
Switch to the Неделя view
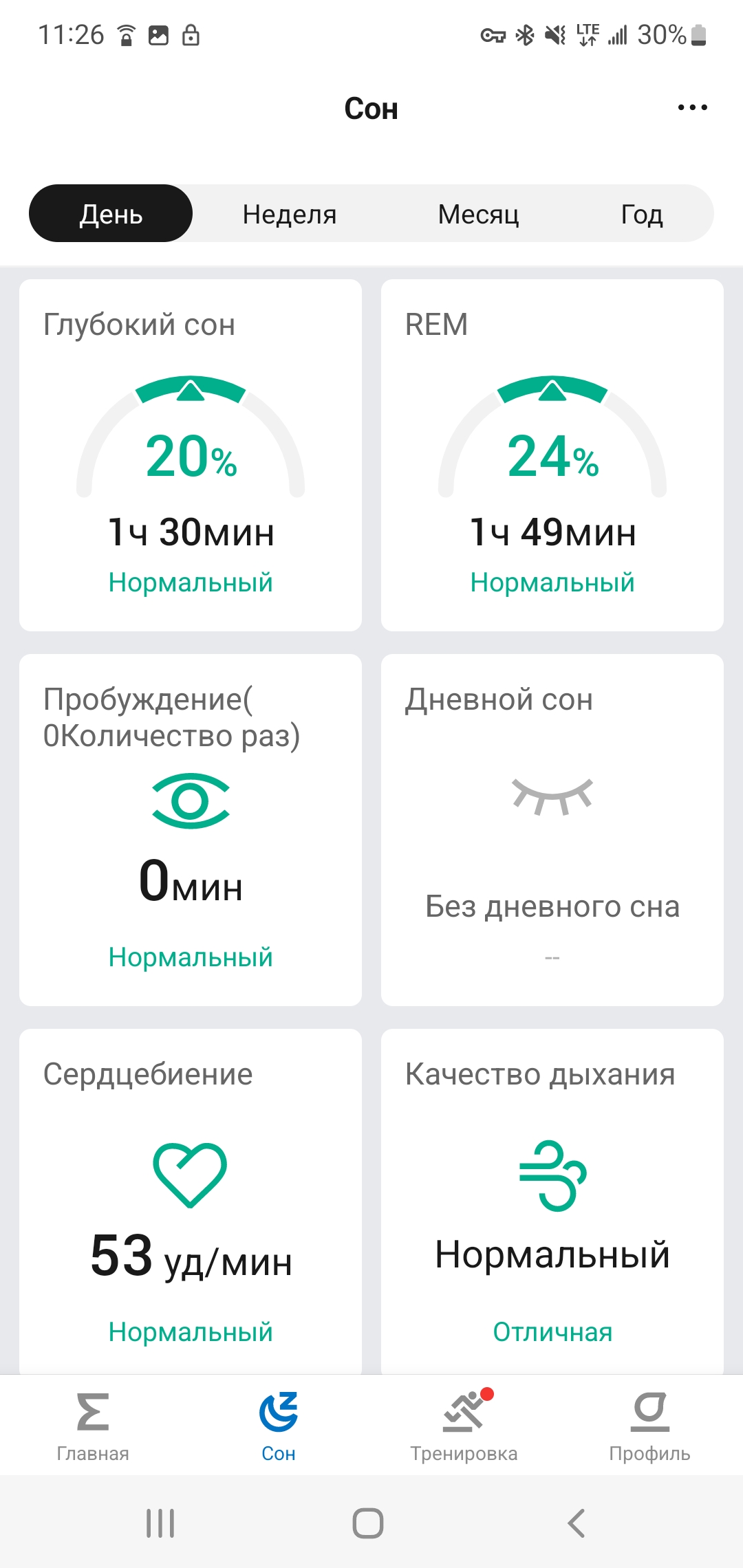[290, 214]
